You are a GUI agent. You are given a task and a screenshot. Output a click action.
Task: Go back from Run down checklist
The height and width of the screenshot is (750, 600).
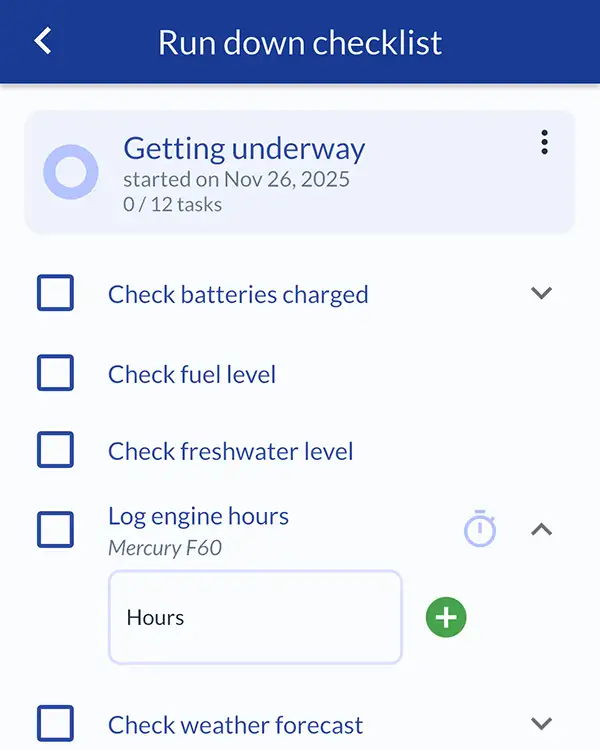coord(42,41)
